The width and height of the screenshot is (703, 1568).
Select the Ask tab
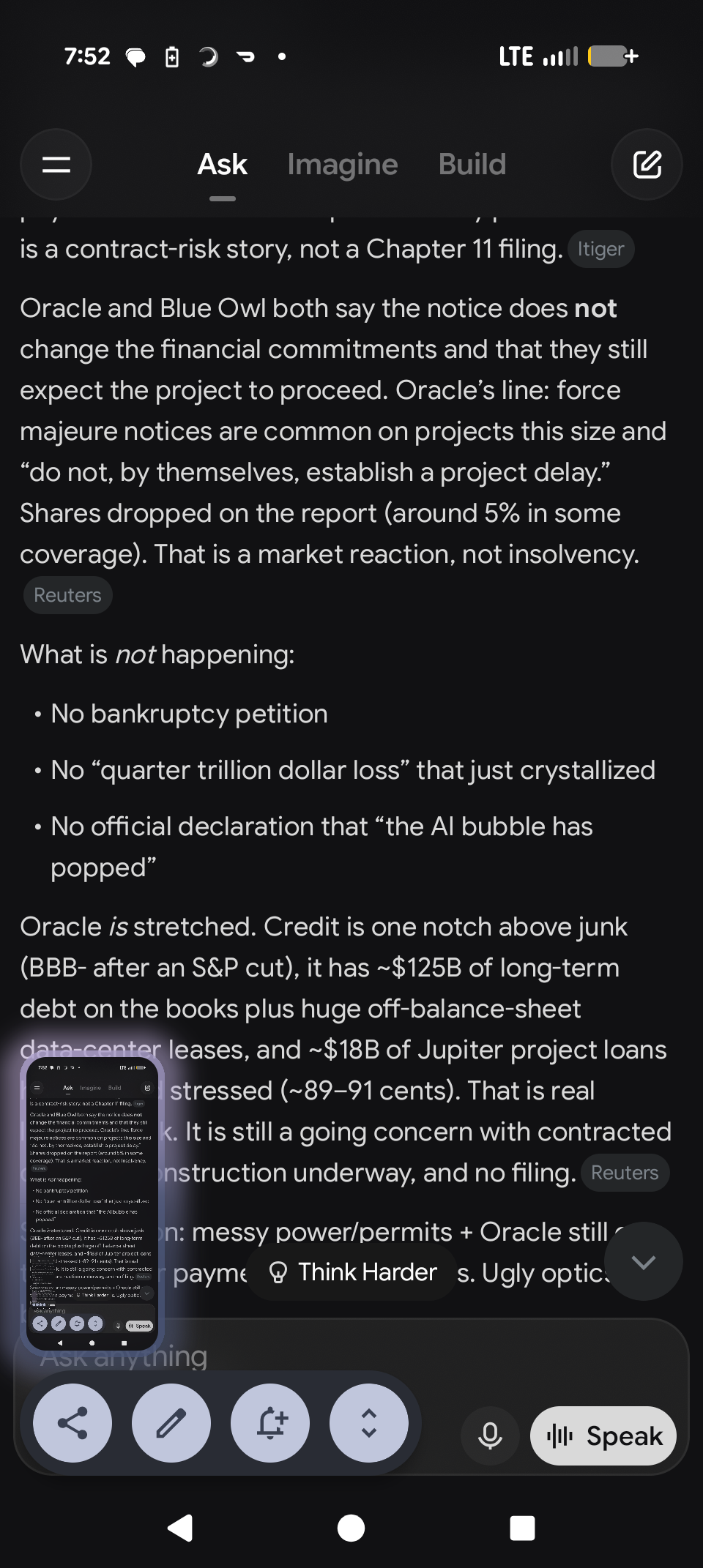point(222,165)
